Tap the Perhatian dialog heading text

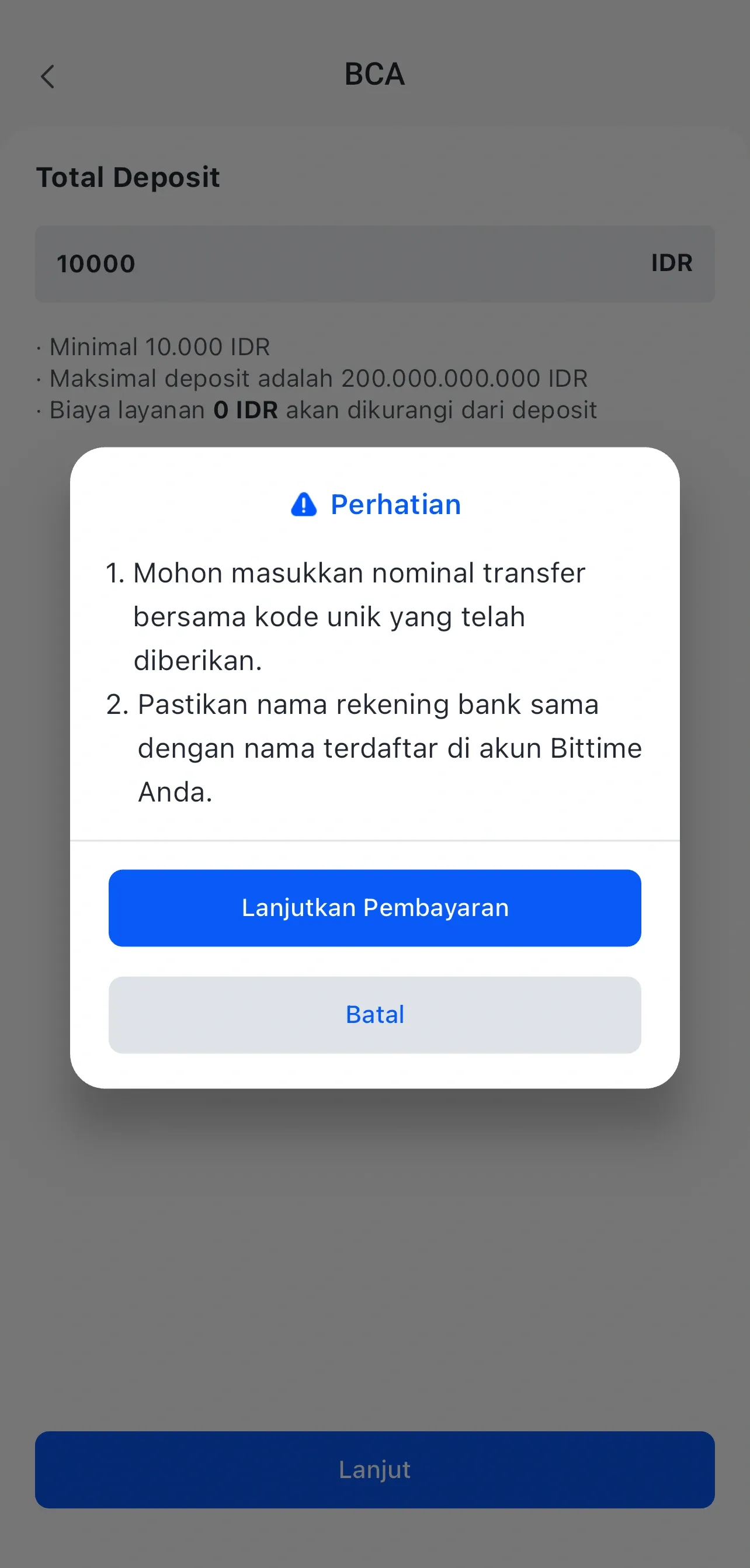point(395,504)
